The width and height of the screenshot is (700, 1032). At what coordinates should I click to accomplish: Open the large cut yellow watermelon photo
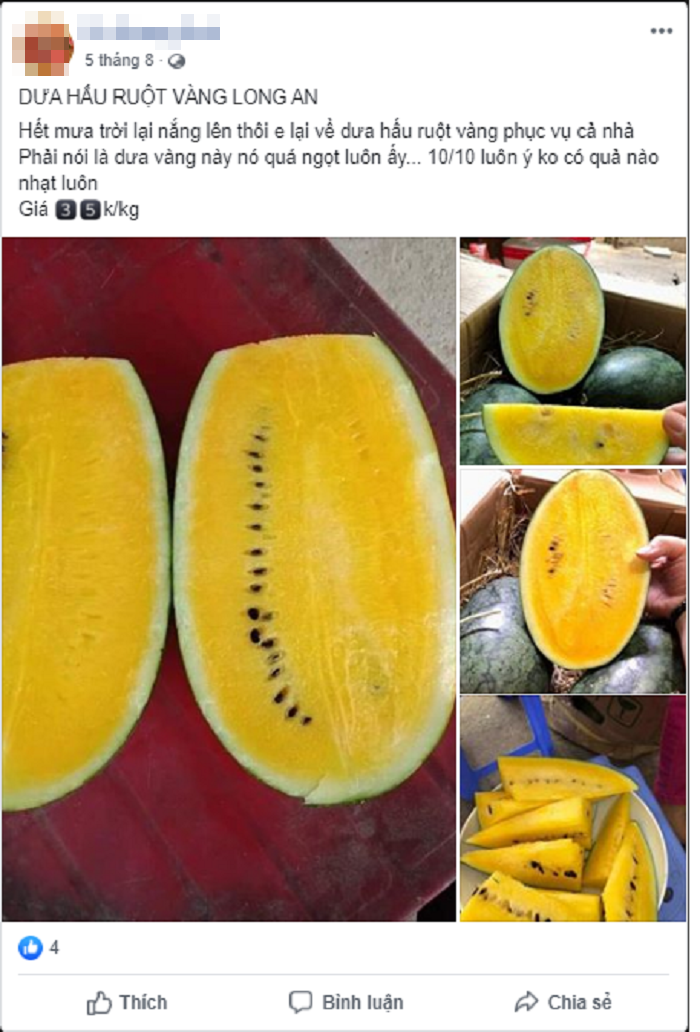[229, 578]
